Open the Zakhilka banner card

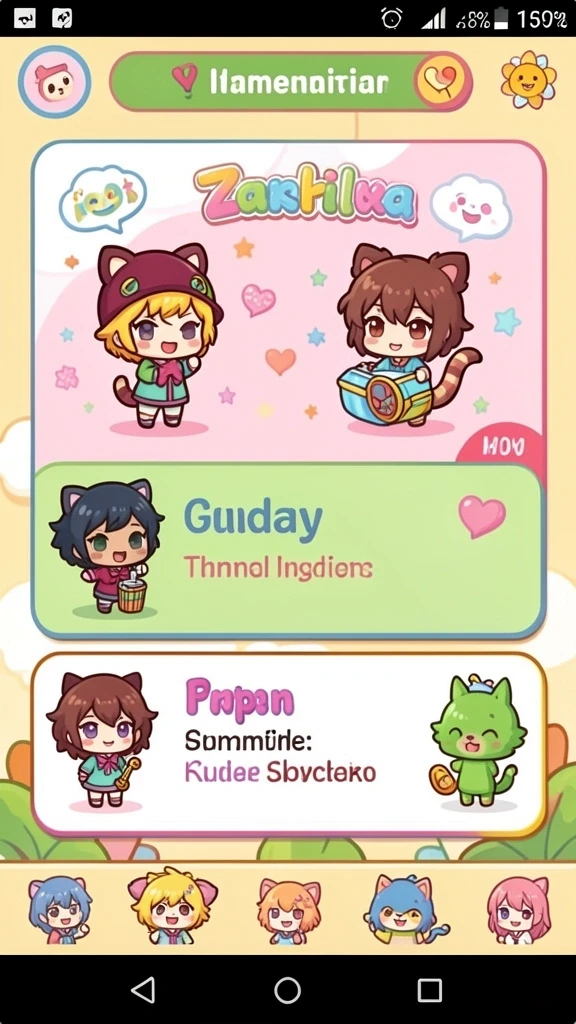coord(288,302)
